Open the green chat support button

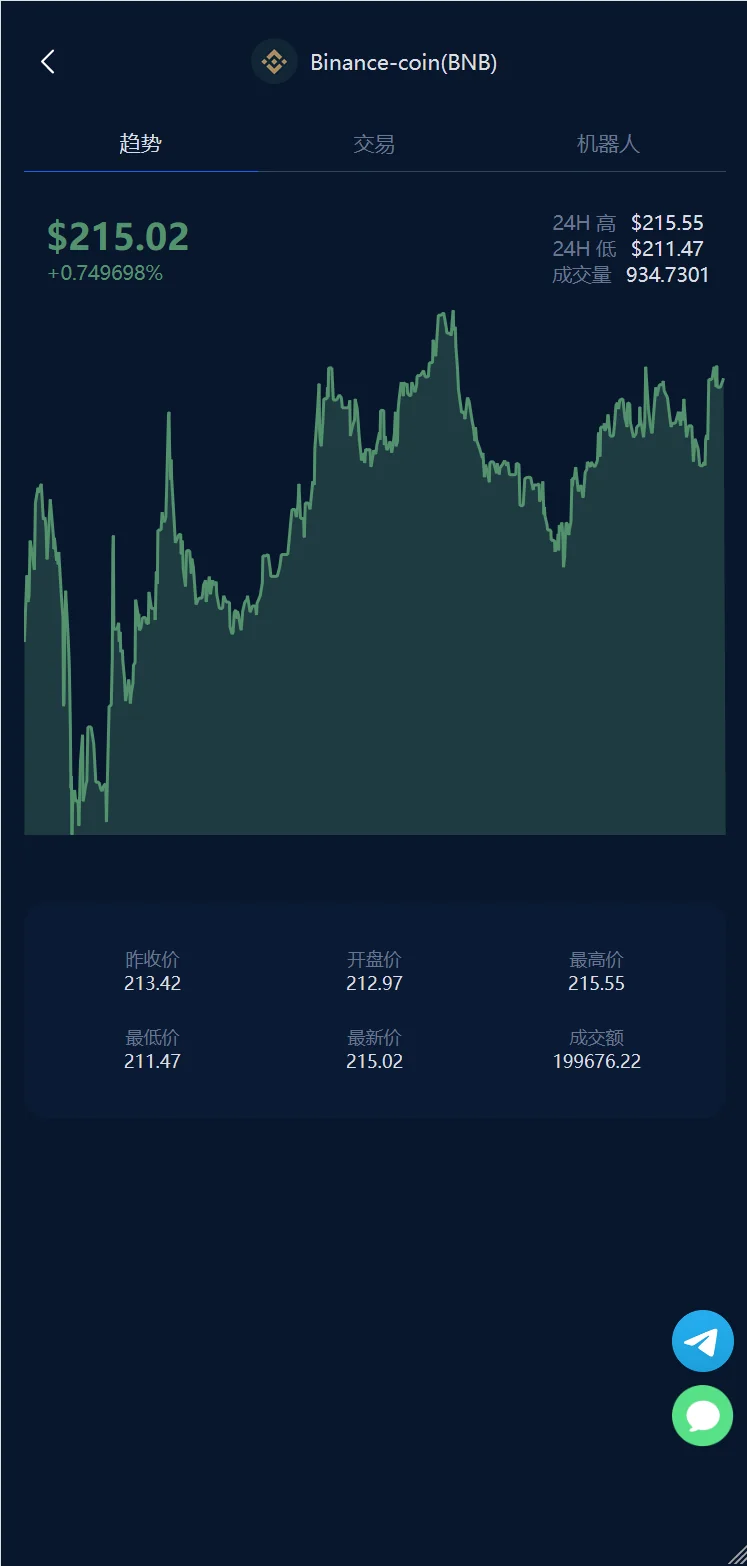[702, 1415]
